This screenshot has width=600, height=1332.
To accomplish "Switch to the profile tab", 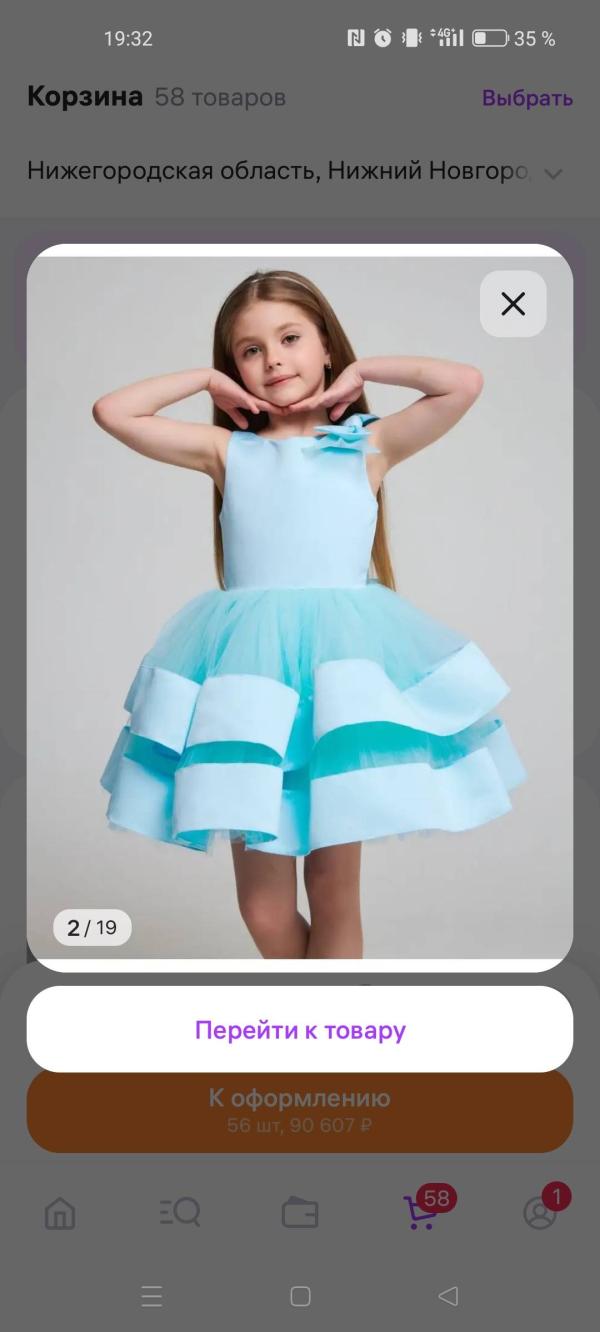I will point(540,1213).
